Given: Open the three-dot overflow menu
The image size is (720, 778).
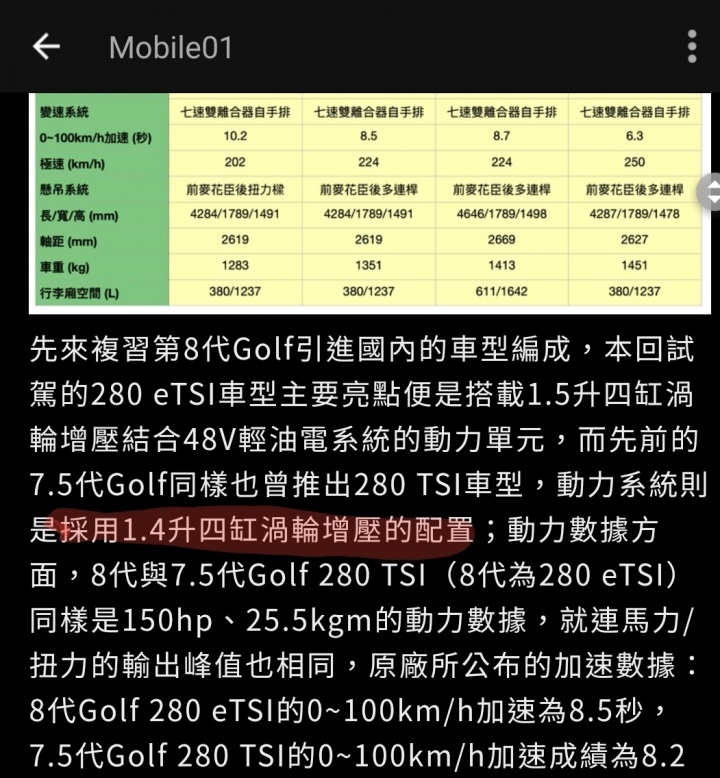Looking at the screenshot, I should click(692, 47).
